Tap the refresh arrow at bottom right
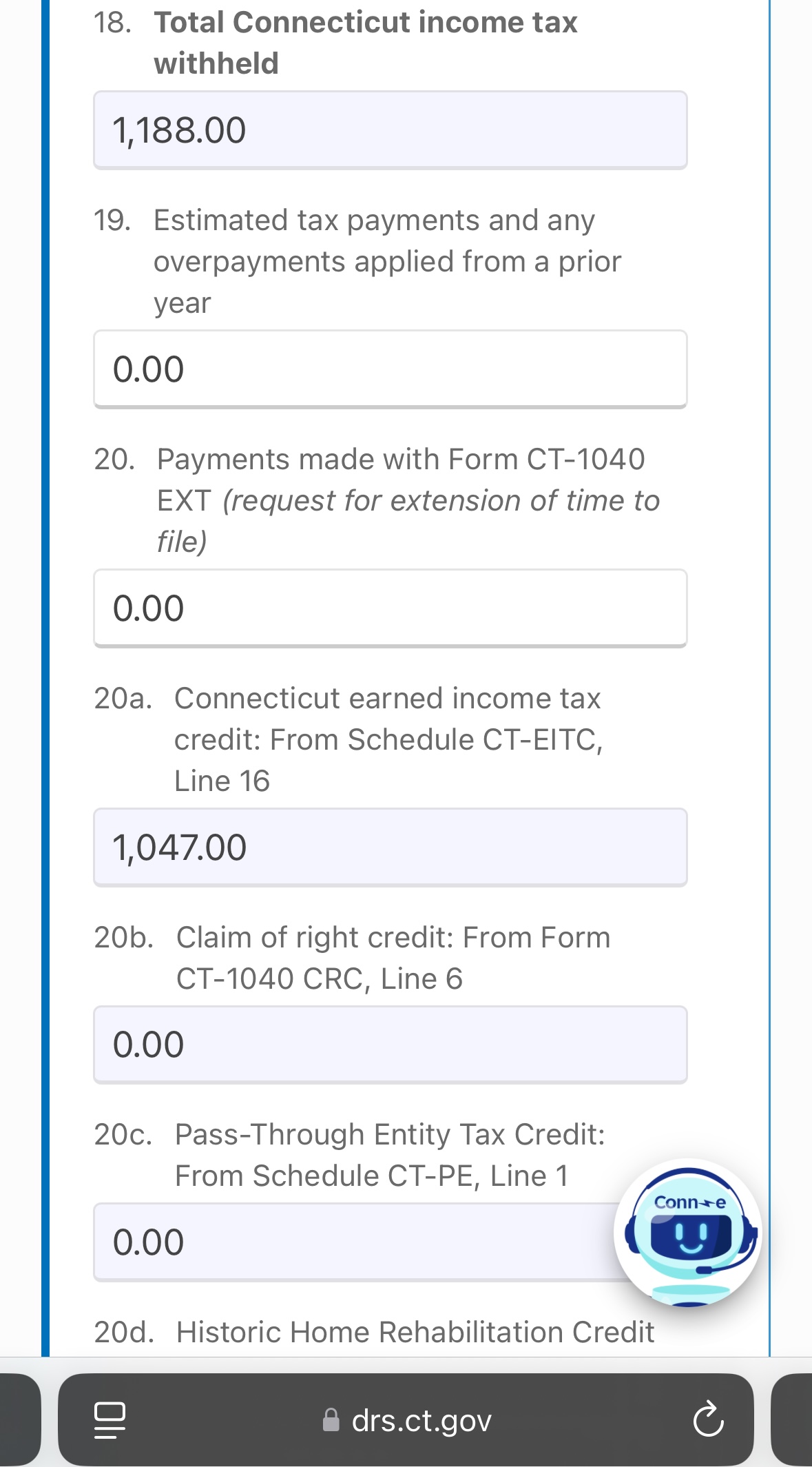The width and height of the screenshot is (812, 1467). click(709, 1420)
